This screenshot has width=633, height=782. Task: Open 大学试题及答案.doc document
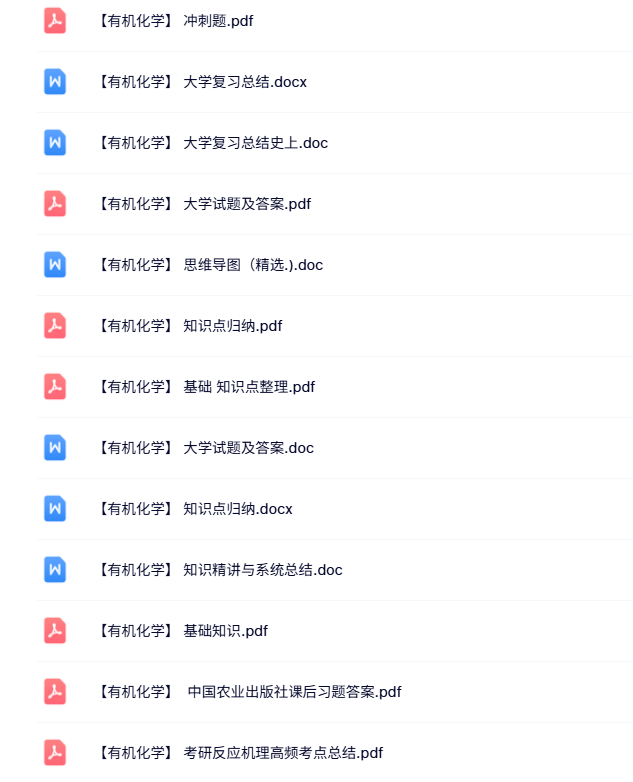[x=205, y=448]
